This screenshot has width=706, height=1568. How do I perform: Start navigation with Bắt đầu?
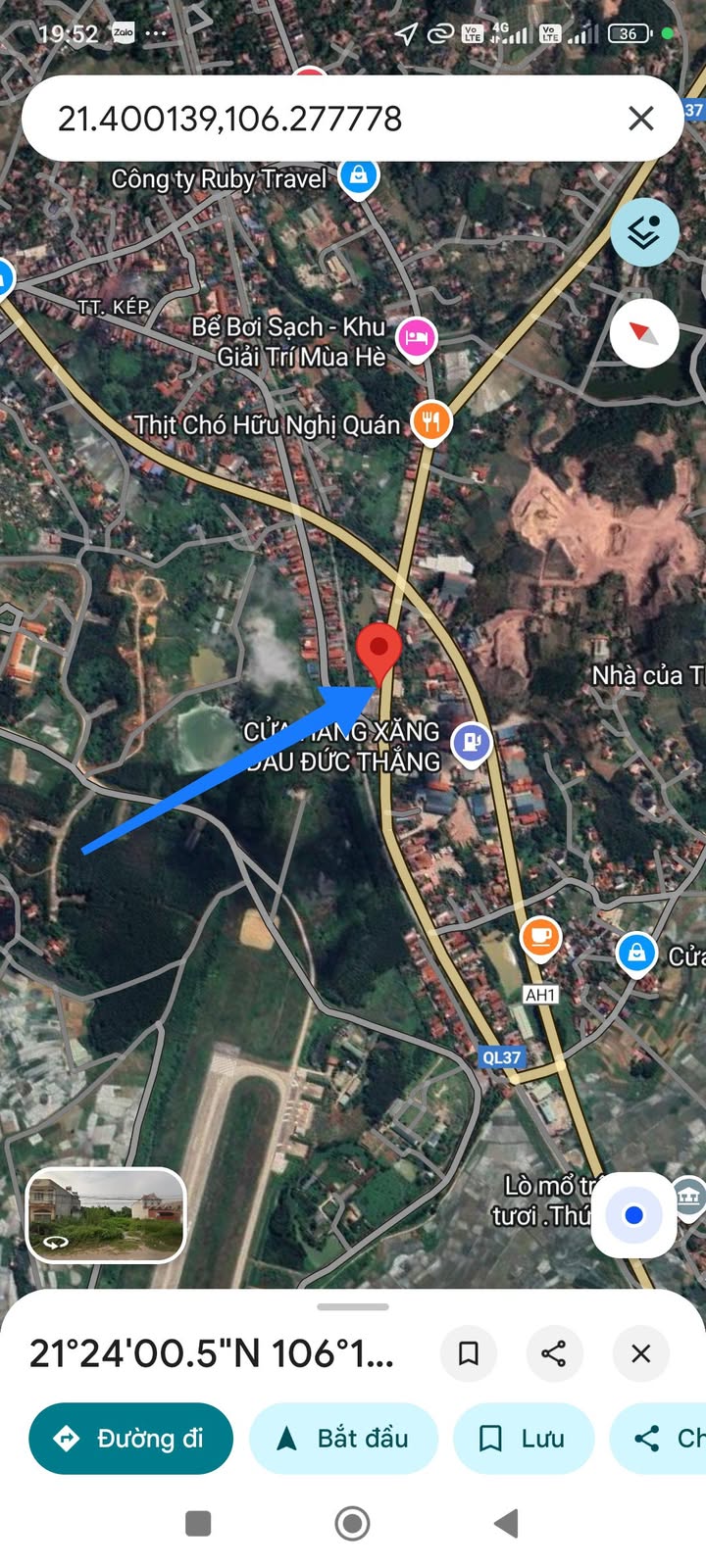[343, 1438]
